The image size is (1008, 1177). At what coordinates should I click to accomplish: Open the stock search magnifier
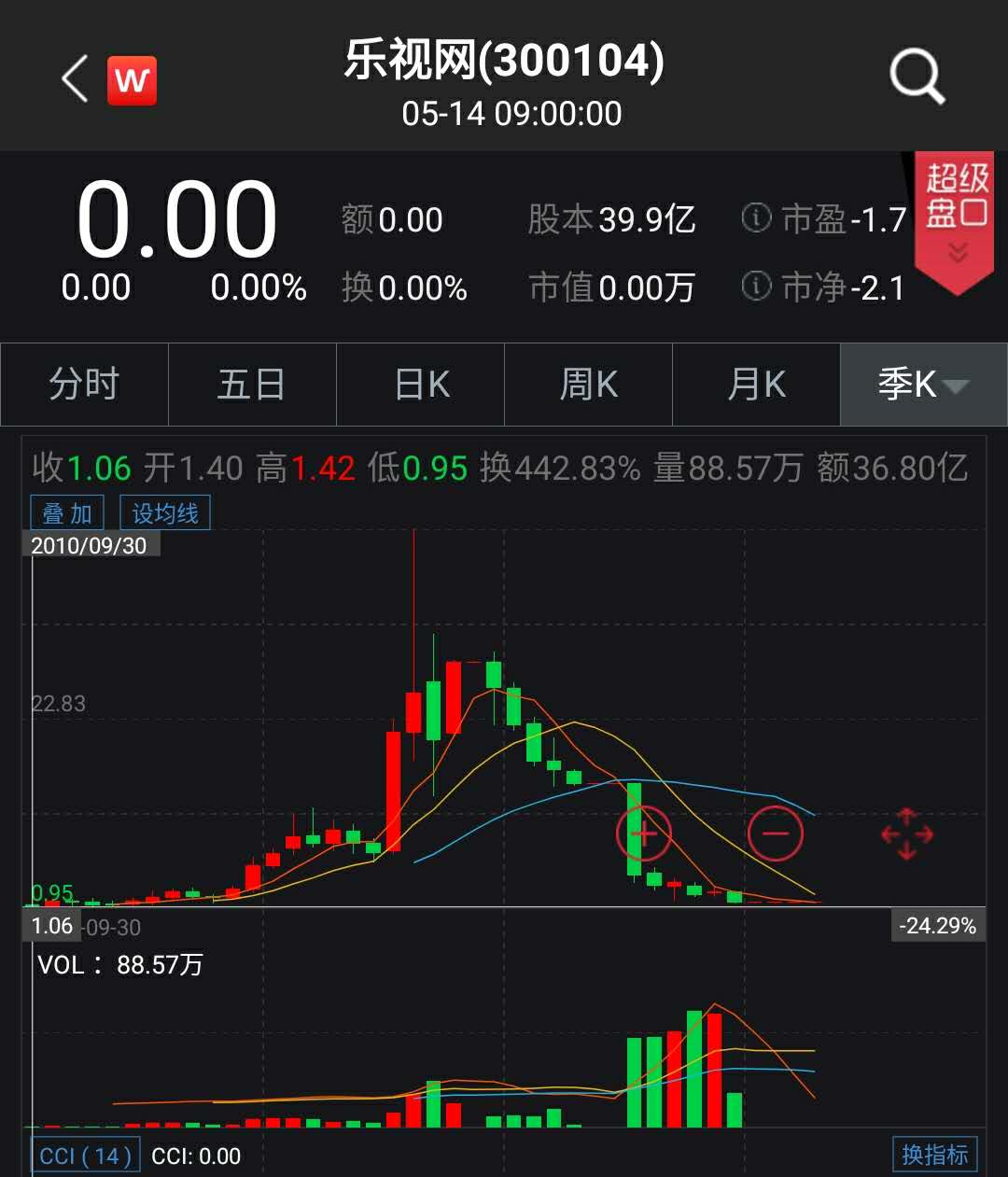(x=917, y=77)
